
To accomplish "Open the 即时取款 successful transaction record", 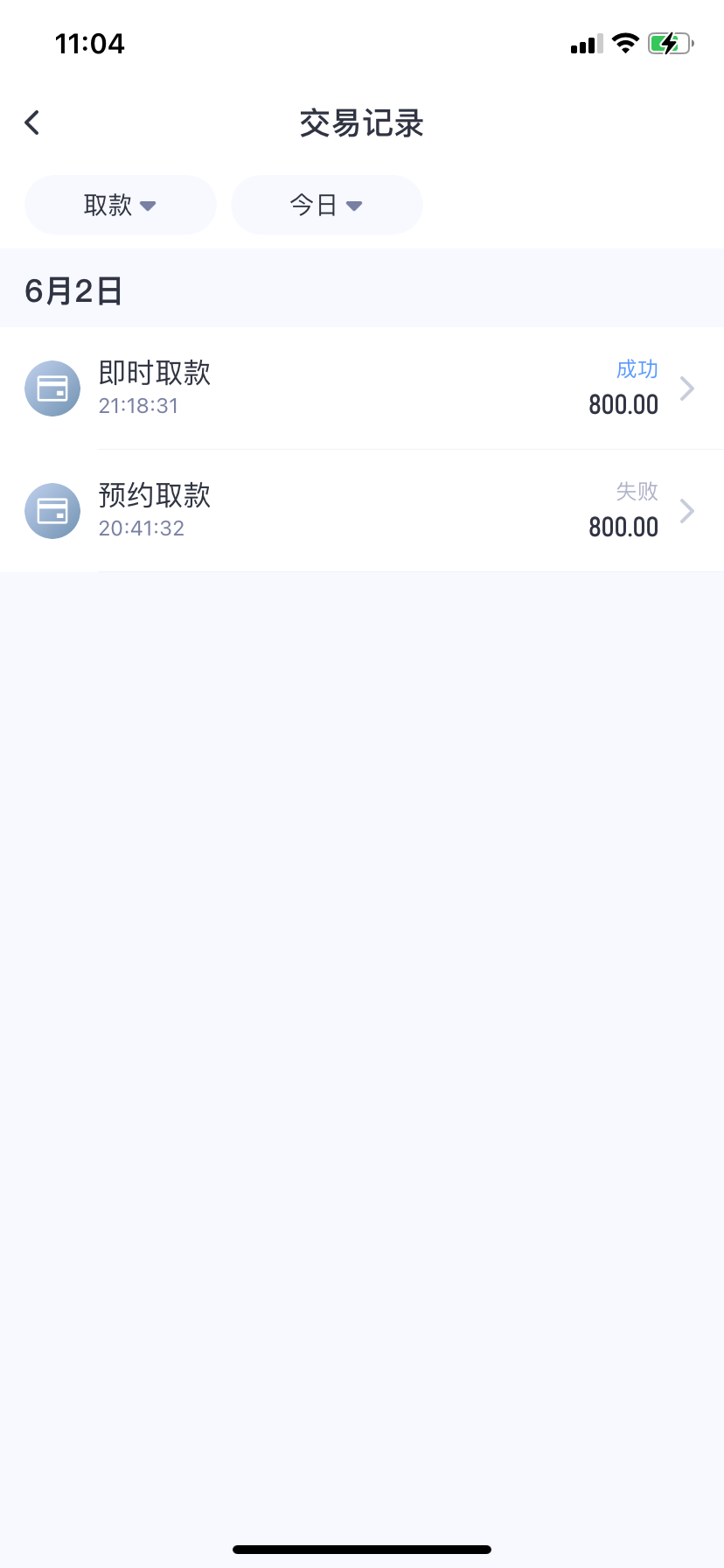I will coord(362,388).
